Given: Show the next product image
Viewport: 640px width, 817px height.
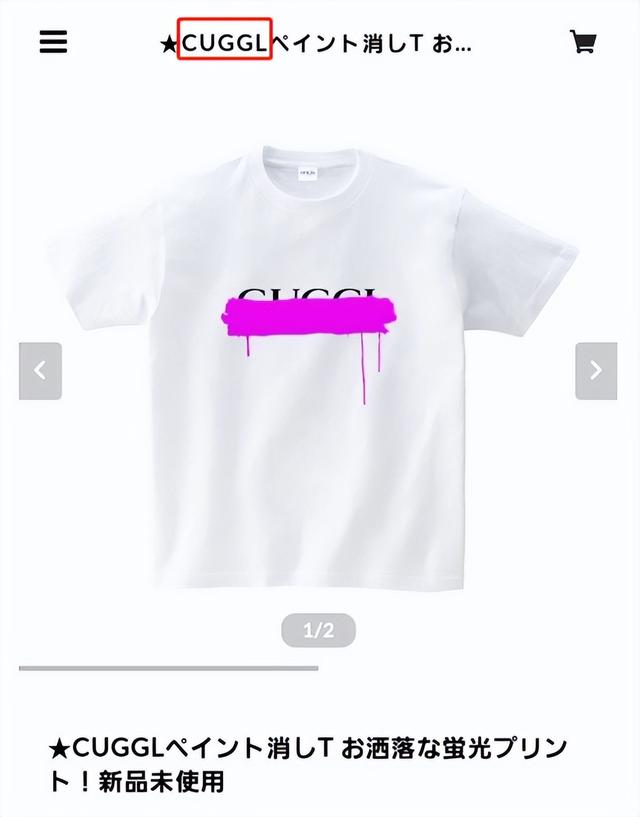Looking at the screenshot, I should [596, 371].
